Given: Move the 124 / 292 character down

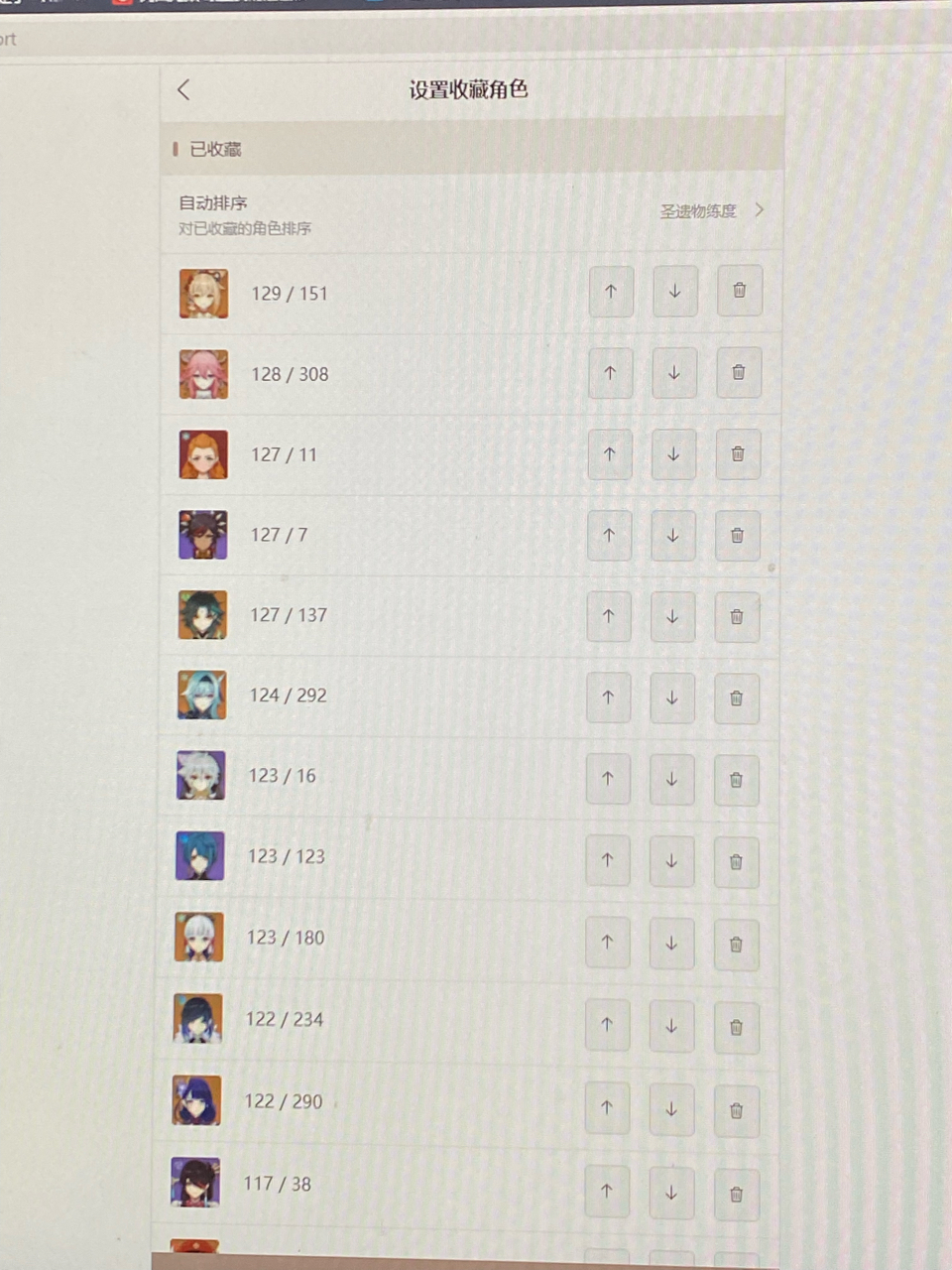Looking at the screenshot, I should (672, 698).
